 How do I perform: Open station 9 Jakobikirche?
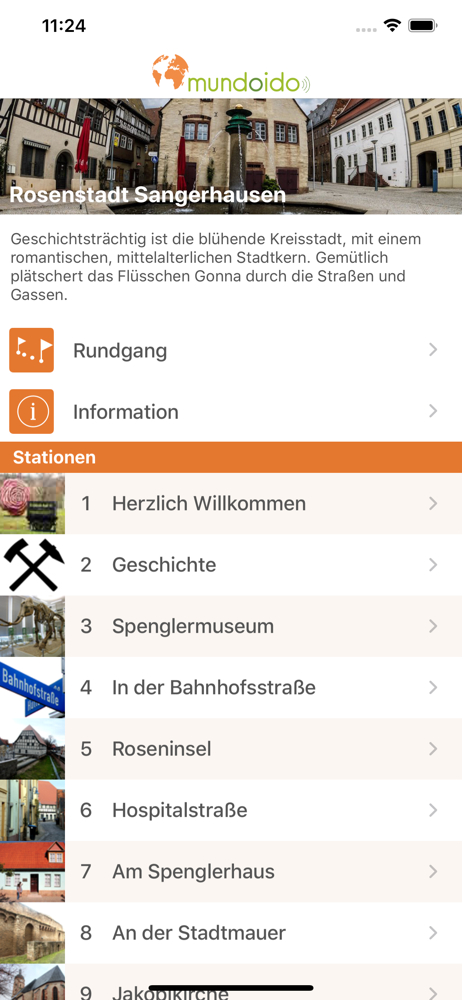[231, 982]
